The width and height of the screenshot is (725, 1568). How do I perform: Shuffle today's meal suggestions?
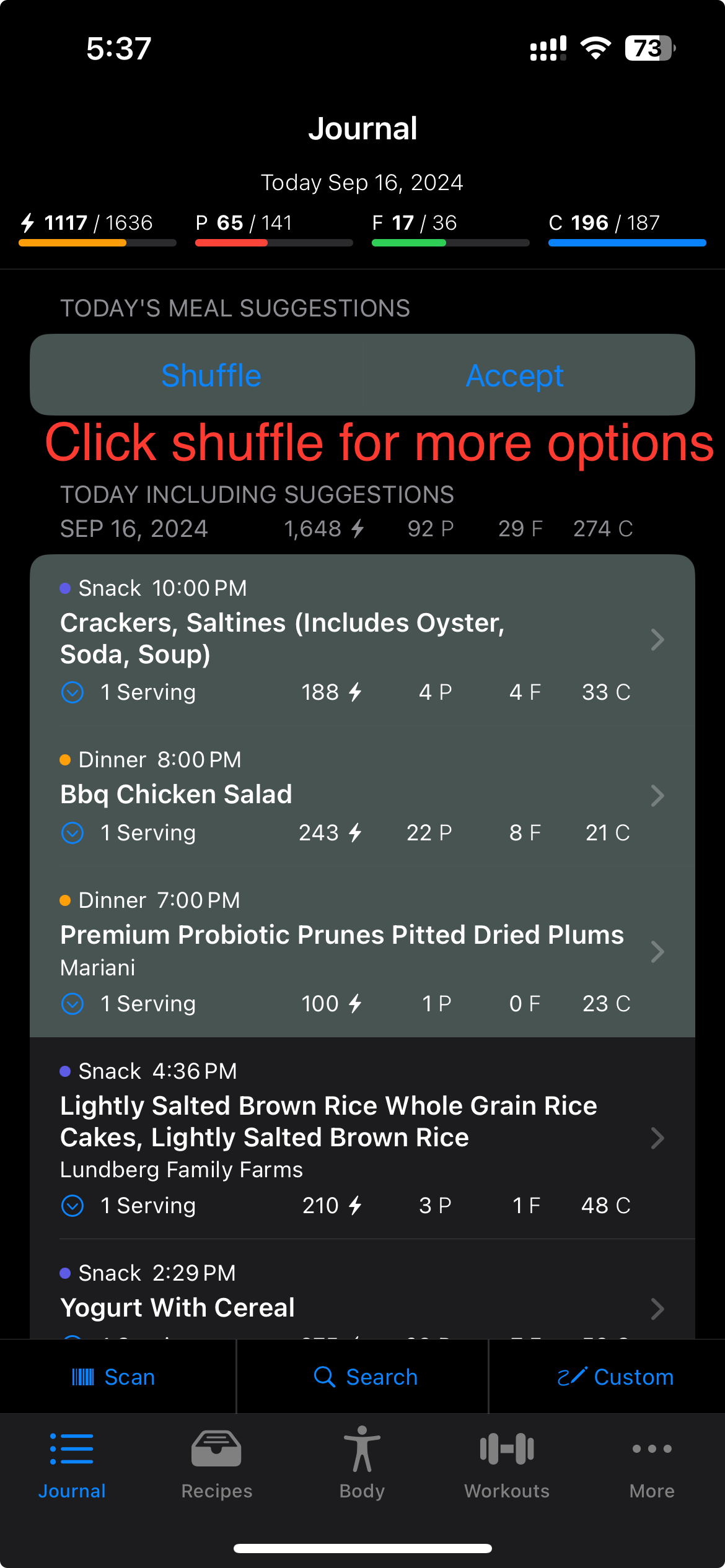[x=211, y=375]
